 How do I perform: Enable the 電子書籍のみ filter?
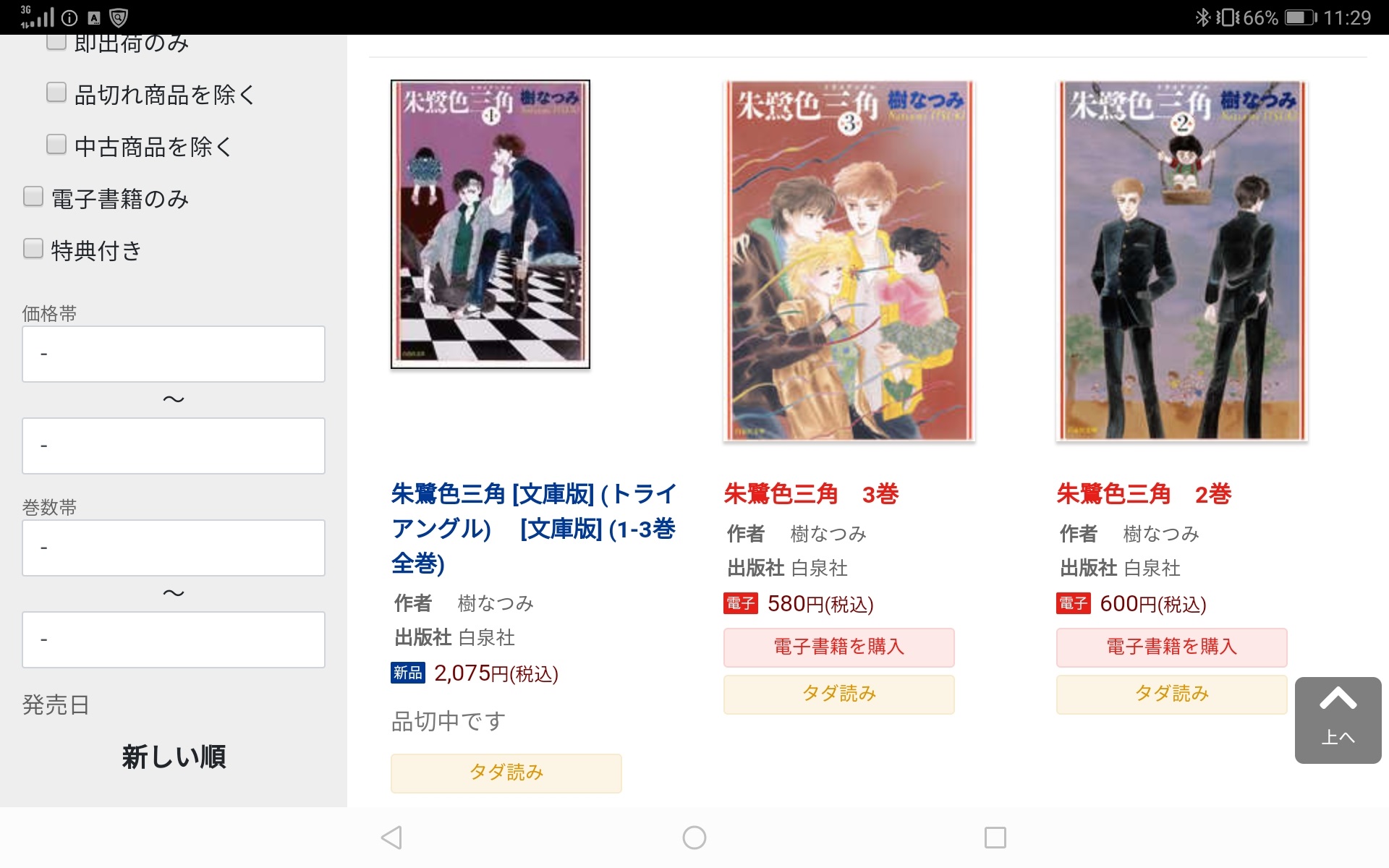click(33, 197)
